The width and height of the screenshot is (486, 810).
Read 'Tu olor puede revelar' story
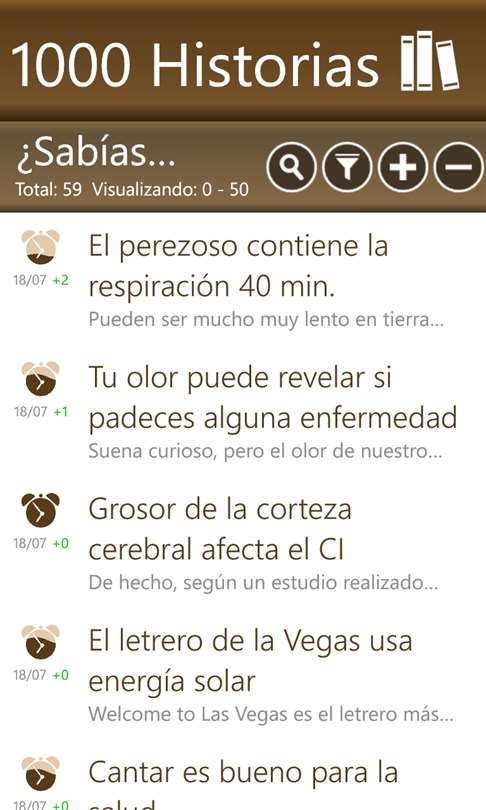[x=243, y=411]
